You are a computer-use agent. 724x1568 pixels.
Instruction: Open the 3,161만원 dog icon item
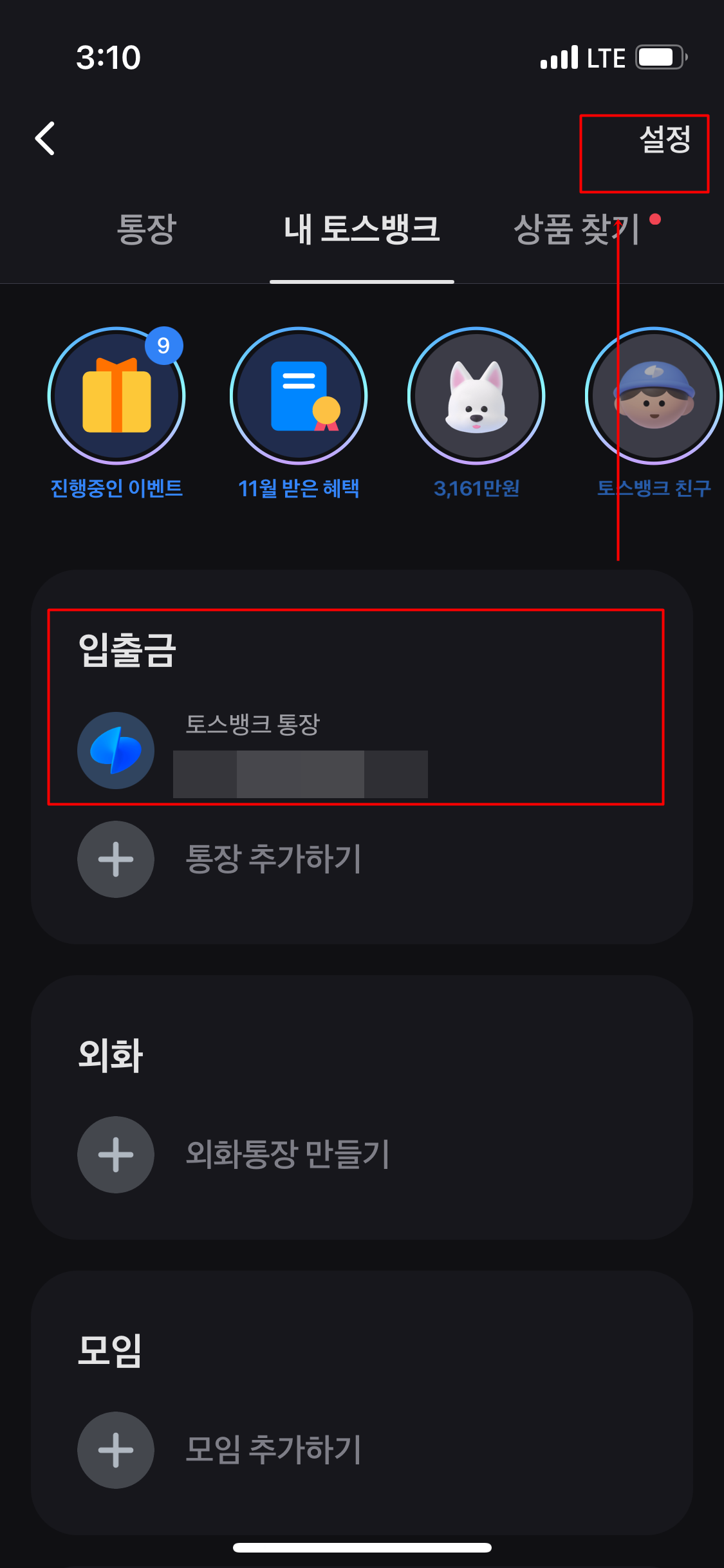click(476, 396)
